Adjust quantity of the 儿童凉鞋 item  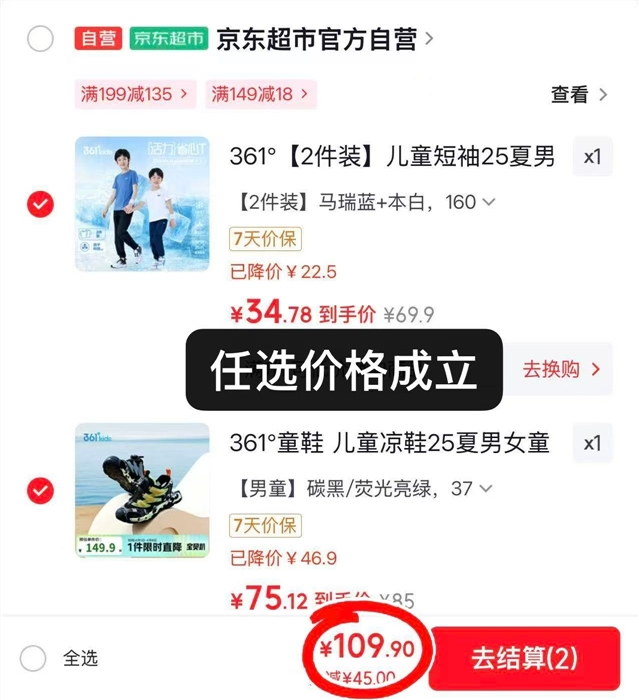592,443
